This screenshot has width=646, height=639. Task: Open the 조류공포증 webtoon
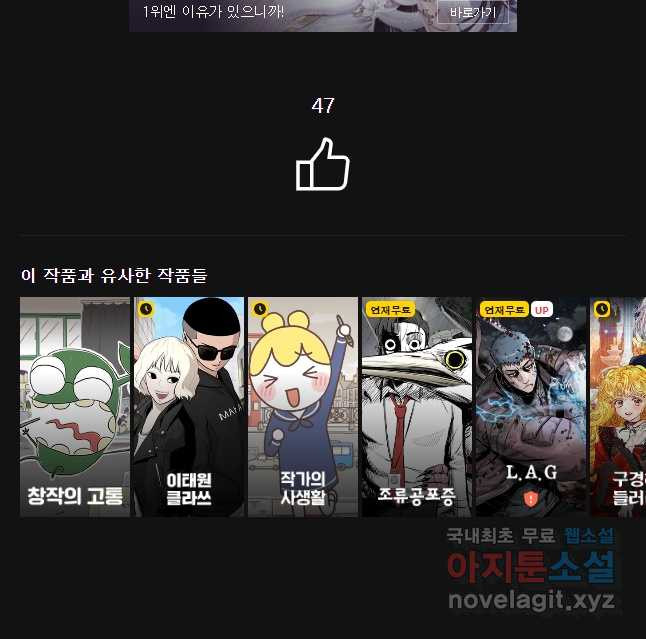[x=417, y=407]
